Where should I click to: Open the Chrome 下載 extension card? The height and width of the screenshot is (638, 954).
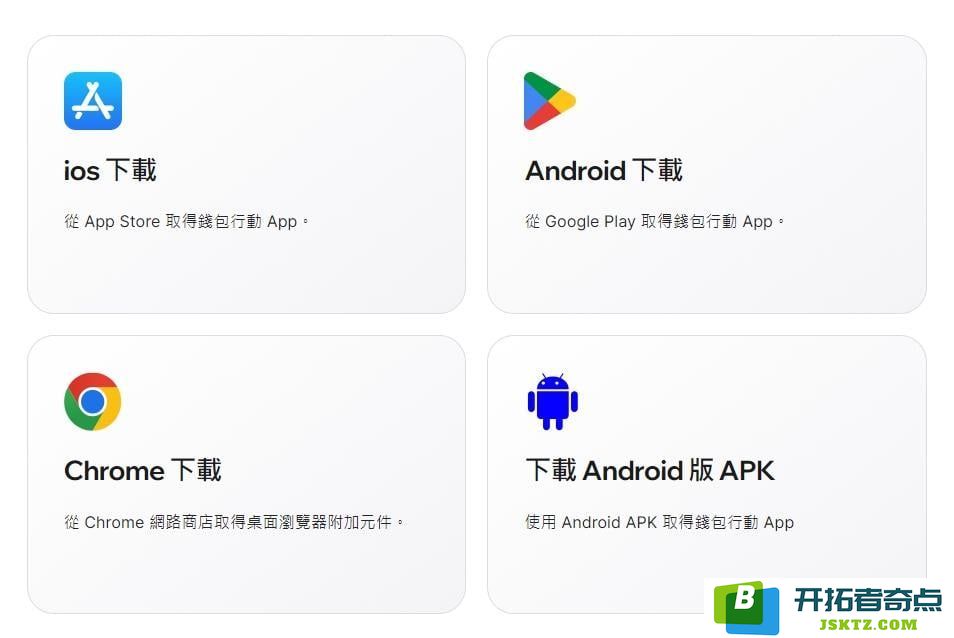pos(245,473)
